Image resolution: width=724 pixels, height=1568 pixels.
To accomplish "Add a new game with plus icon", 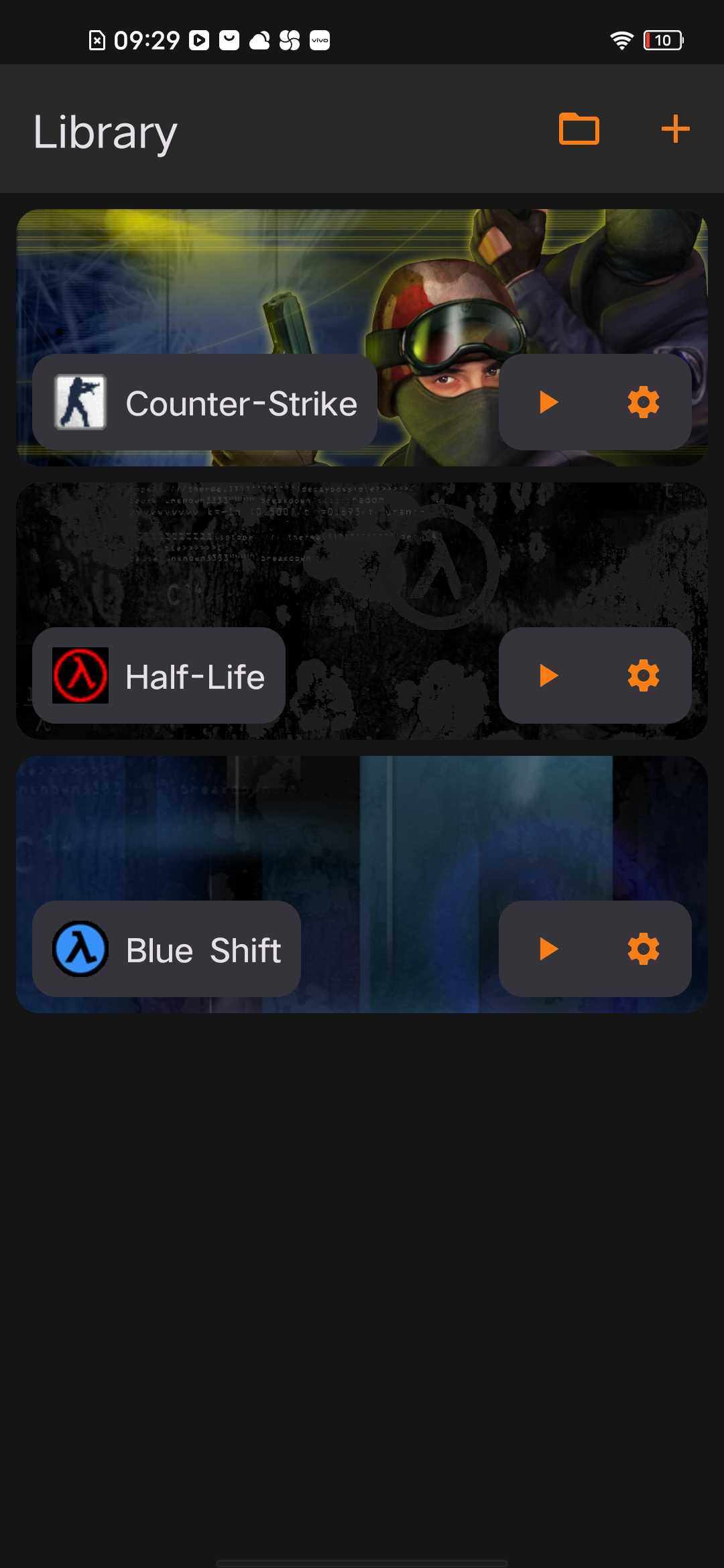I will tap(675, 129).
